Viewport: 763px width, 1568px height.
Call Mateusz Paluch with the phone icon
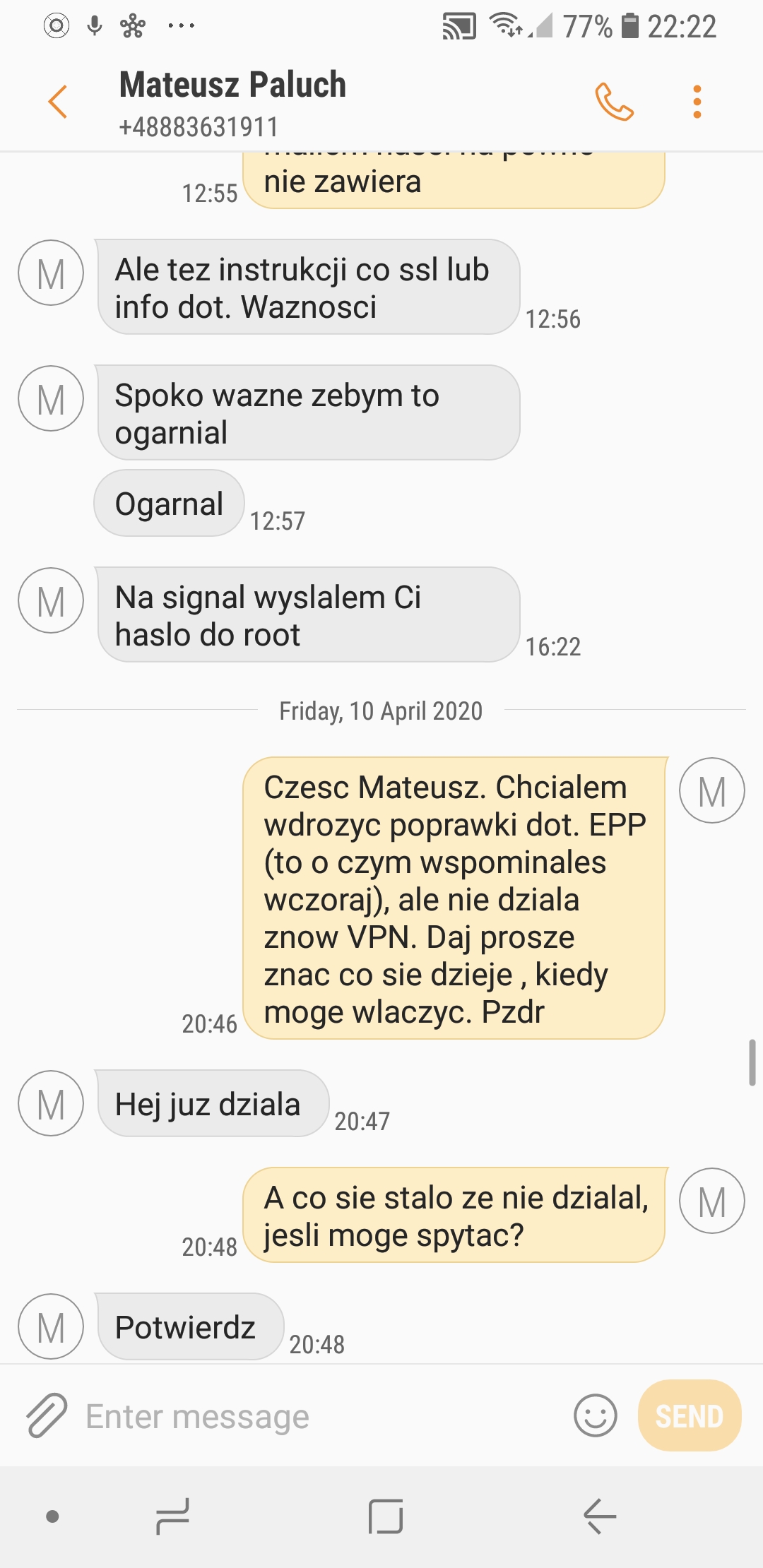(614, 102)
